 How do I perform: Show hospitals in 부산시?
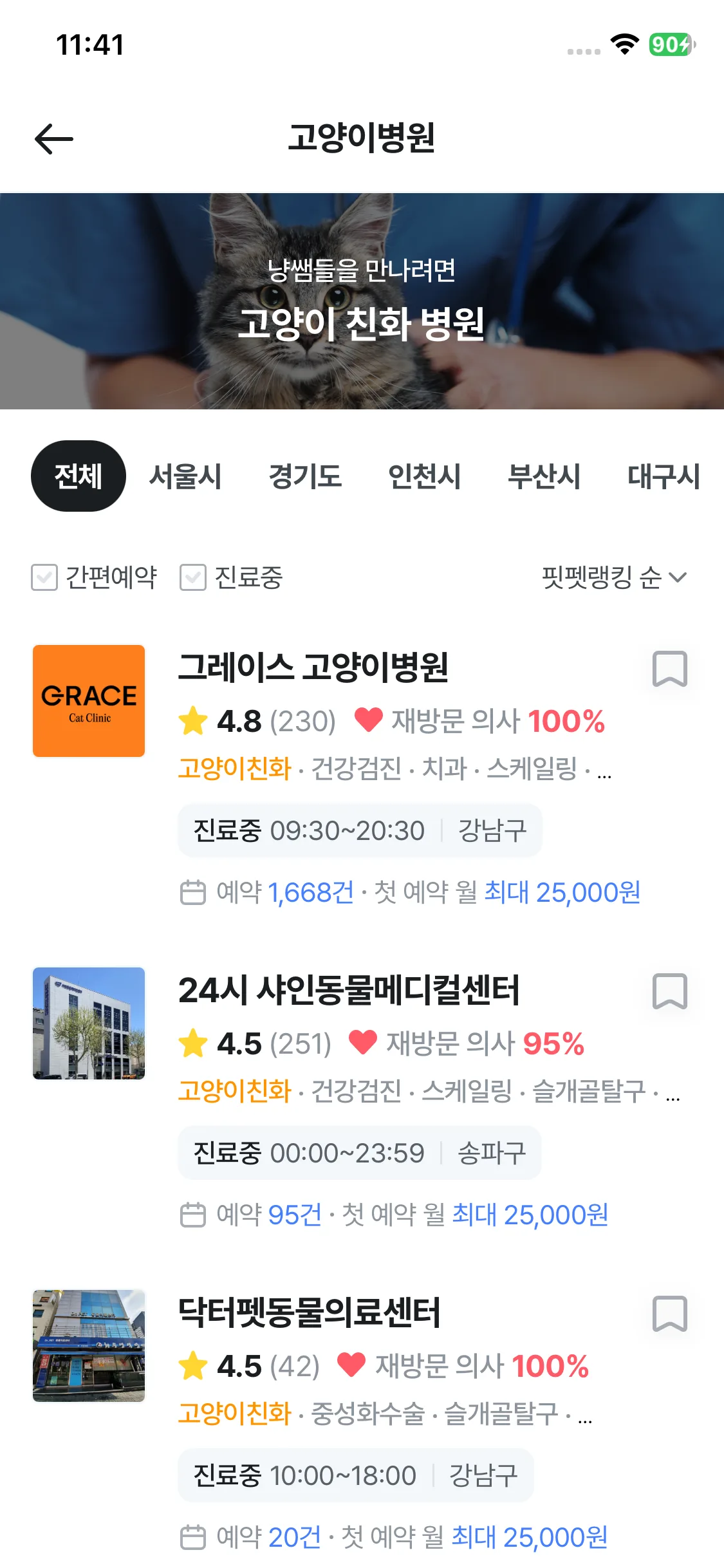click(x=544, y=476)
